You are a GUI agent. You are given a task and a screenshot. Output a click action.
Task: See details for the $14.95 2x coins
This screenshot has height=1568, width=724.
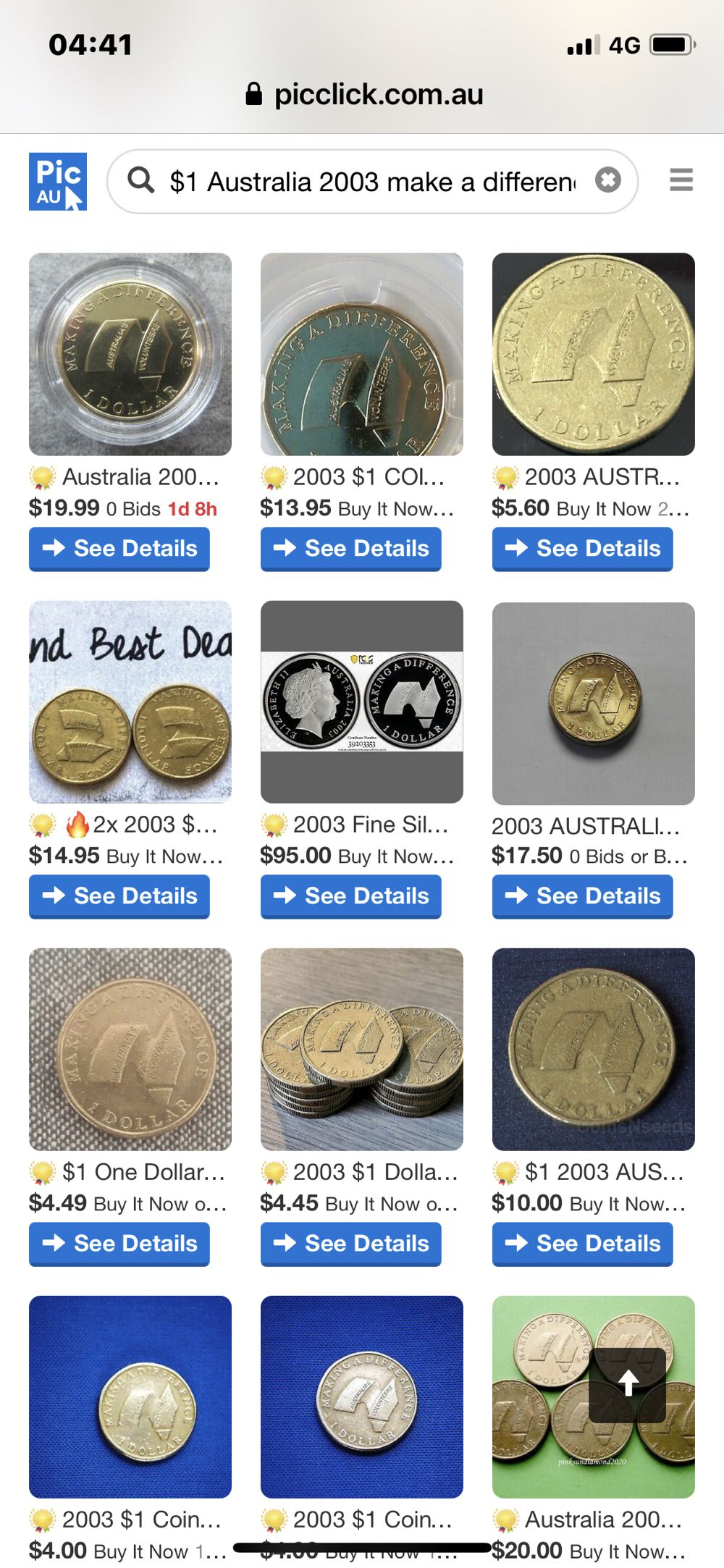tap(119, 896)
